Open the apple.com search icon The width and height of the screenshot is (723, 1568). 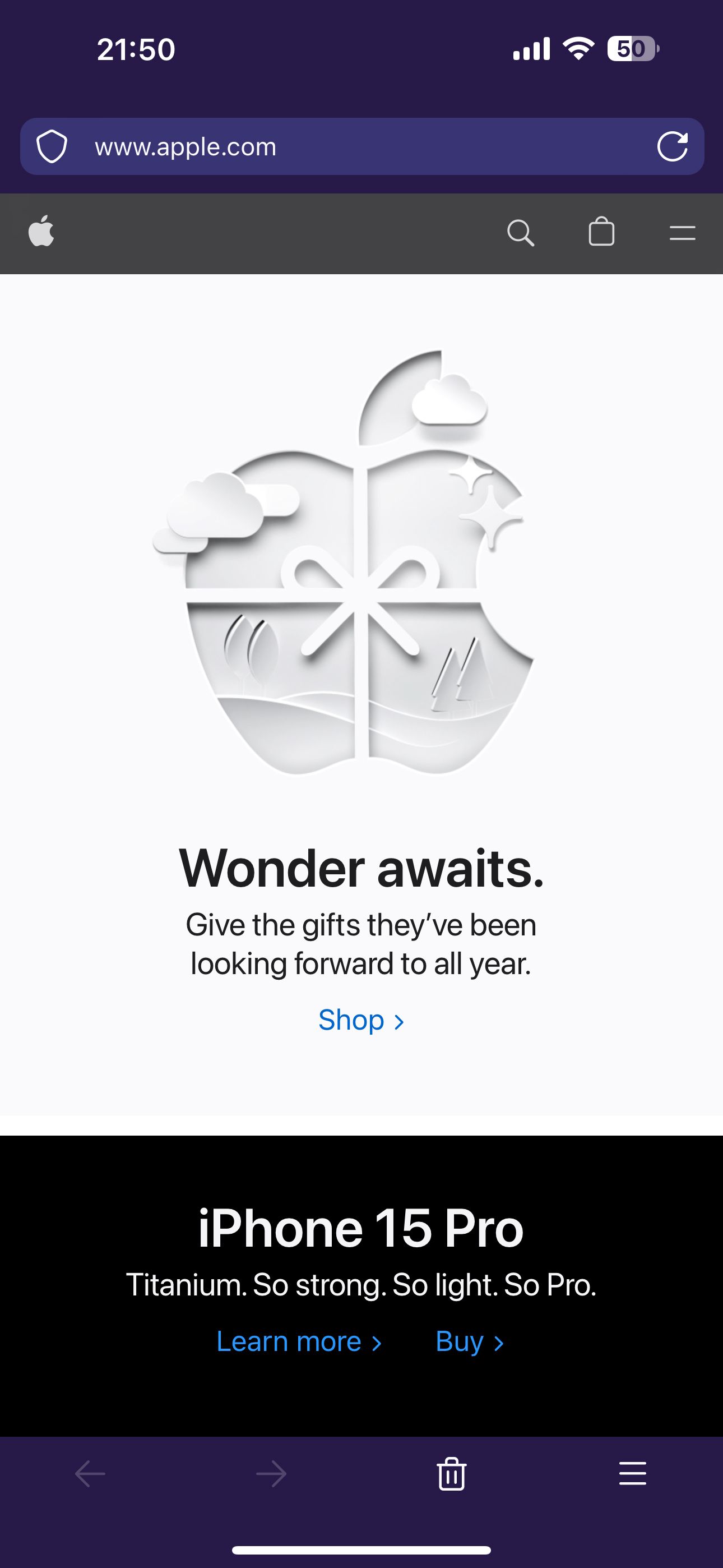(520, 233)
